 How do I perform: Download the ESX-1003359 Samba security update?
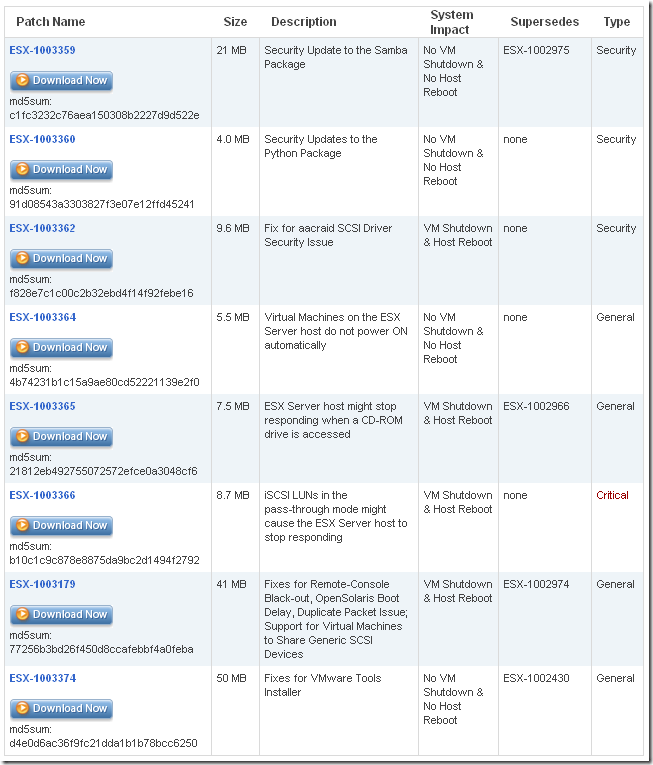(61, 81)
